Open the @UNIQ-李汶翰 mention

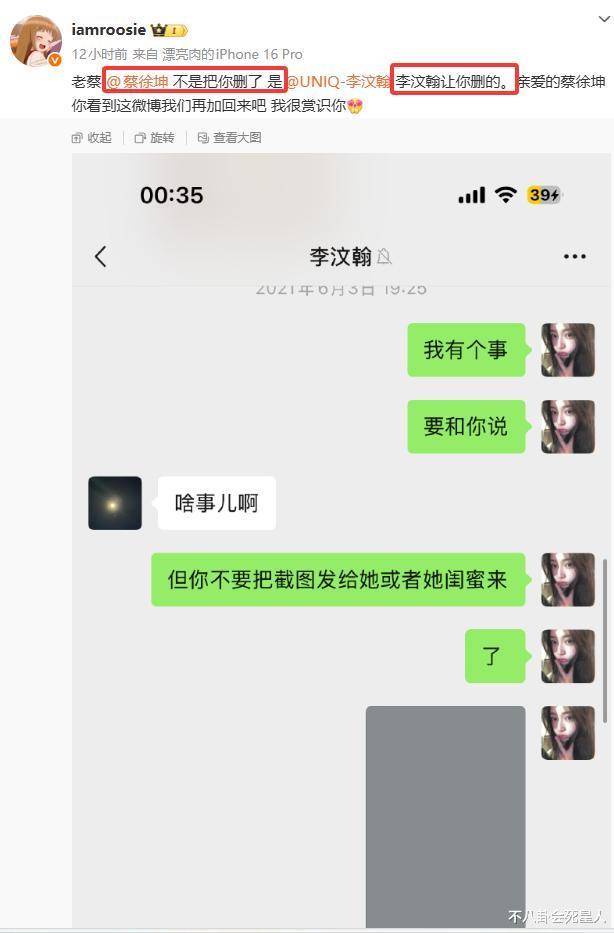pyautogui.click(x=338, y=82)
